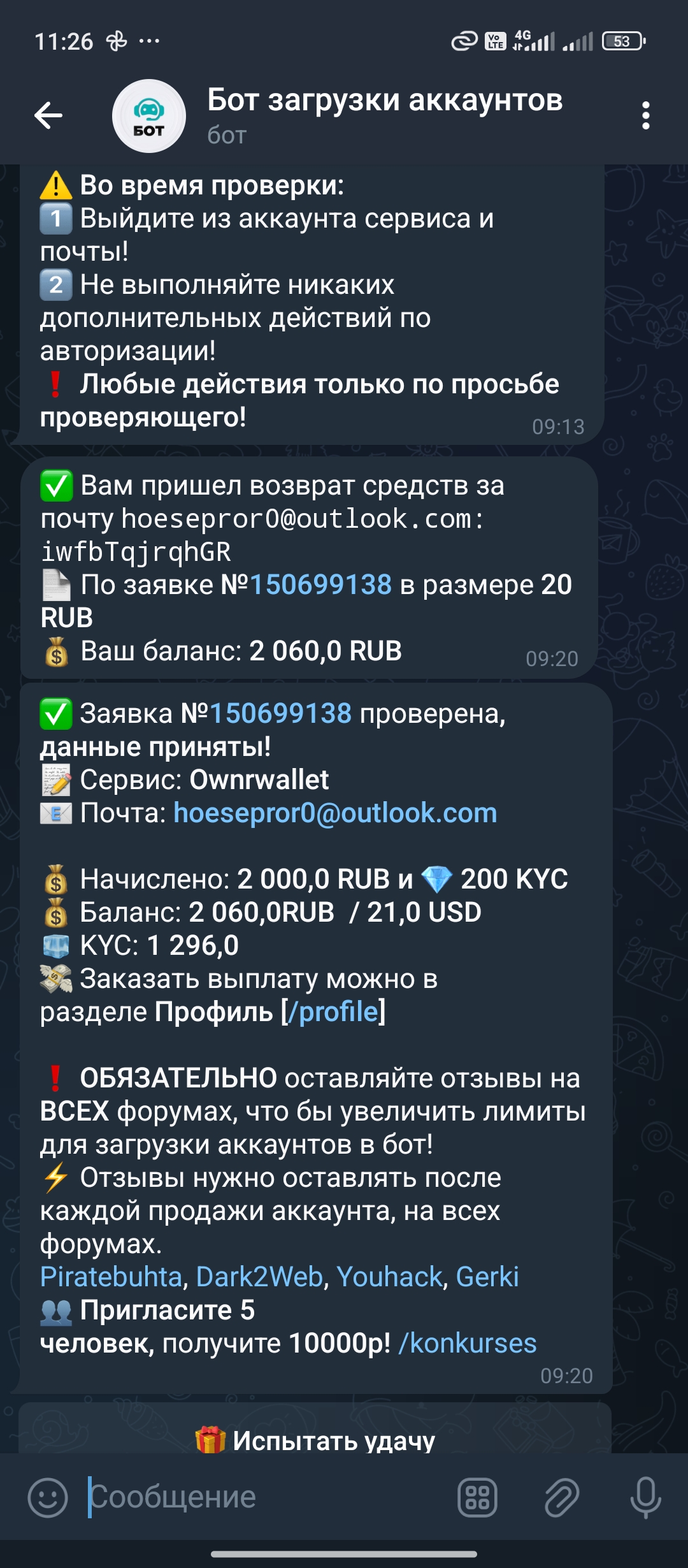Open the /profile command link
Viewport: 688px width, 1568px height.
(333, 1012)
